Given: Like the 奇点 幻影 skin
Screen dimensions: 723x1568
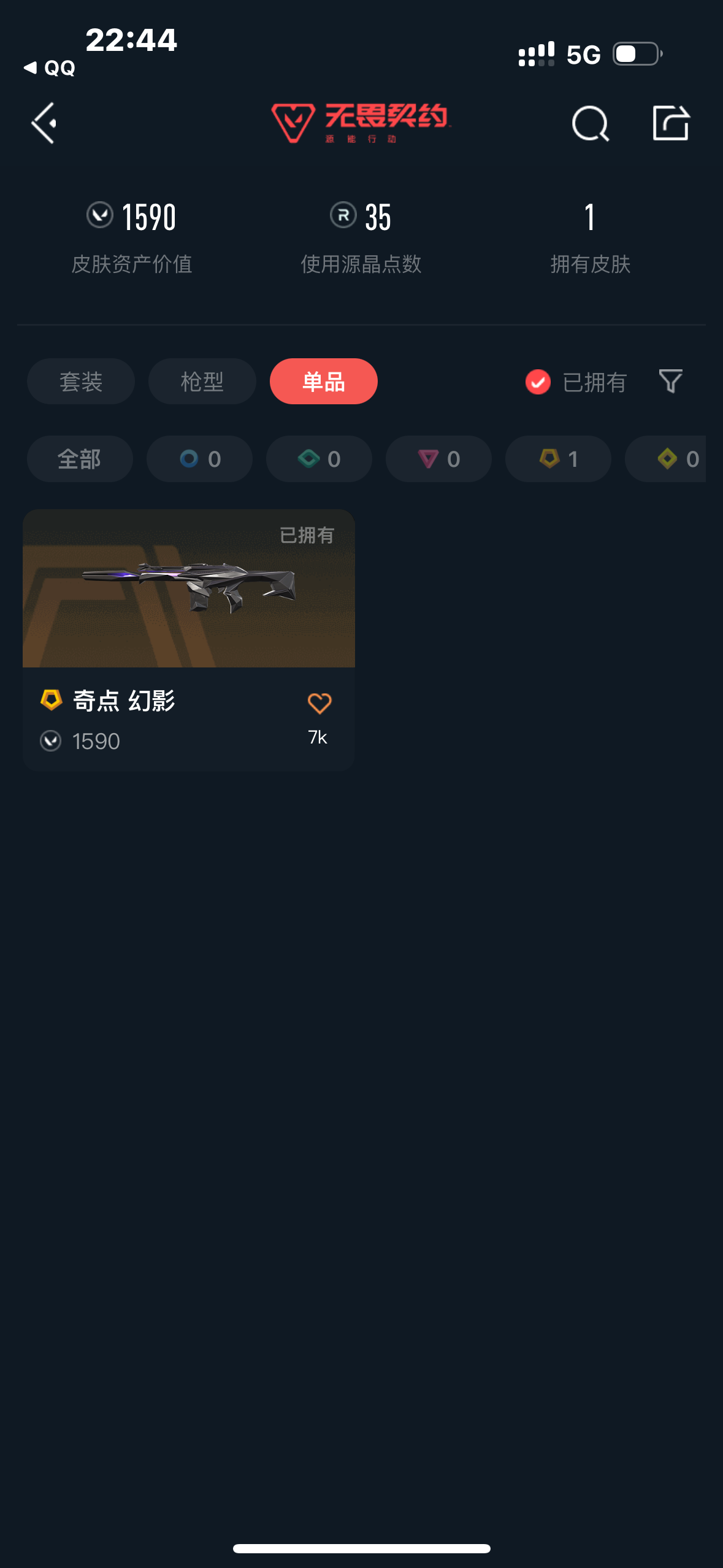Looking at the screenshot, I should pos(319,704).
